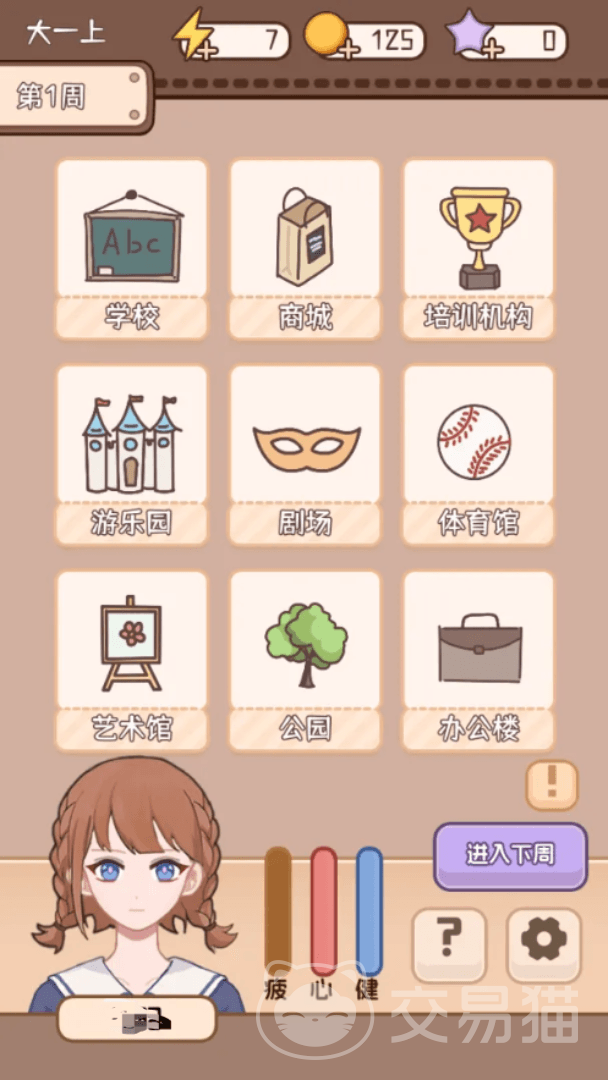Tap the exclamation mark alert icon
608x1080 pixels.
552,784
